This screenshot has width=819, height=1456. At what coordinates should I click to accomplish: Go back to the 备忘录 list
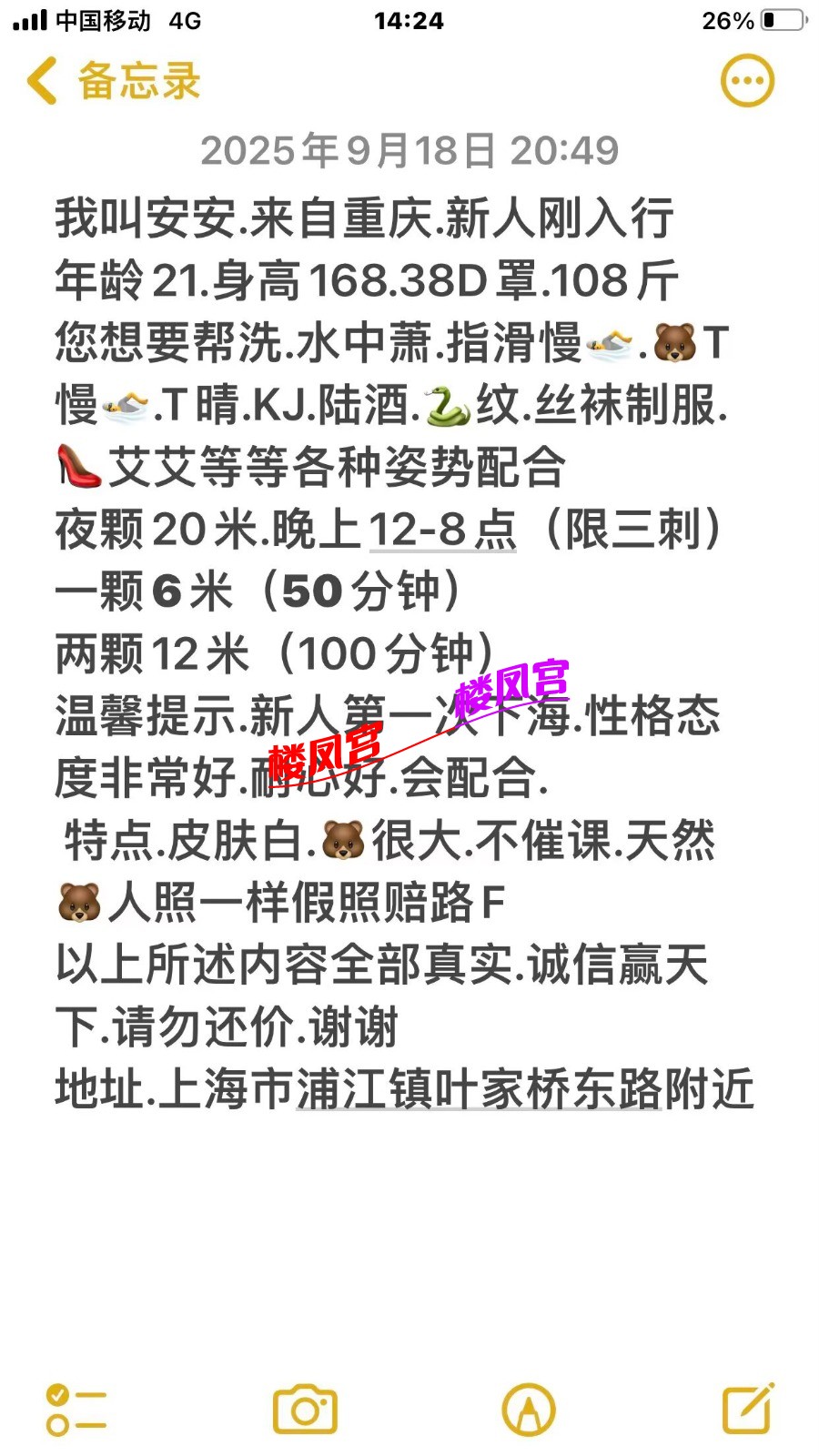click(x=111, y=81)
